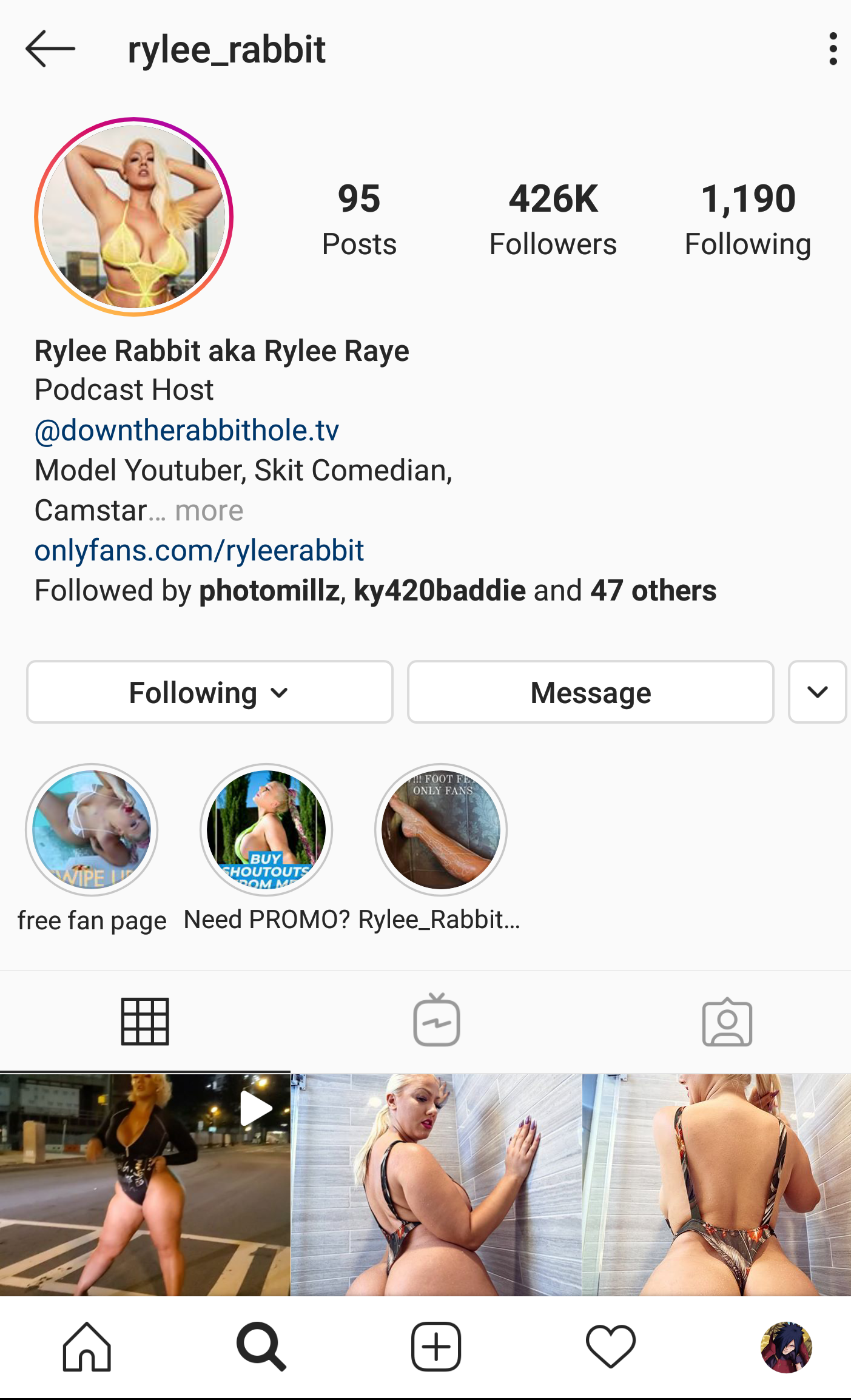Open the three-dot options menu

[x=833, y=50]
